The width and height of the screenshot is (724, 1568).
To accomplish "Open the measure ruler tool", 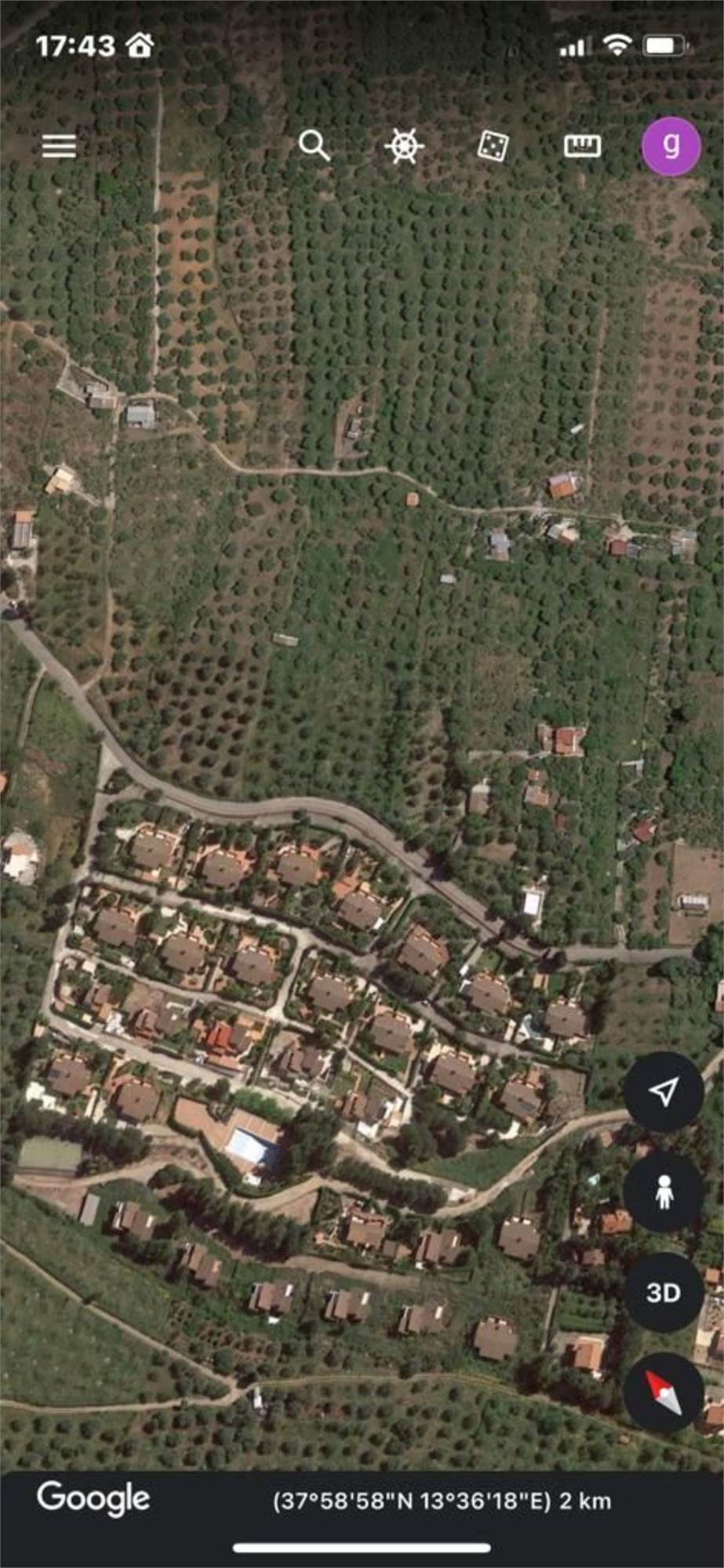I will (x=583, y=146).
